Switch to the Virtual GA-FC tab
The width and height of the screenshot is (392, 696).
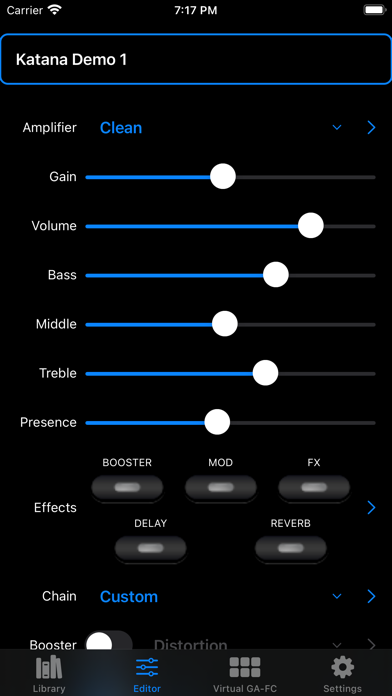(245, 673)
